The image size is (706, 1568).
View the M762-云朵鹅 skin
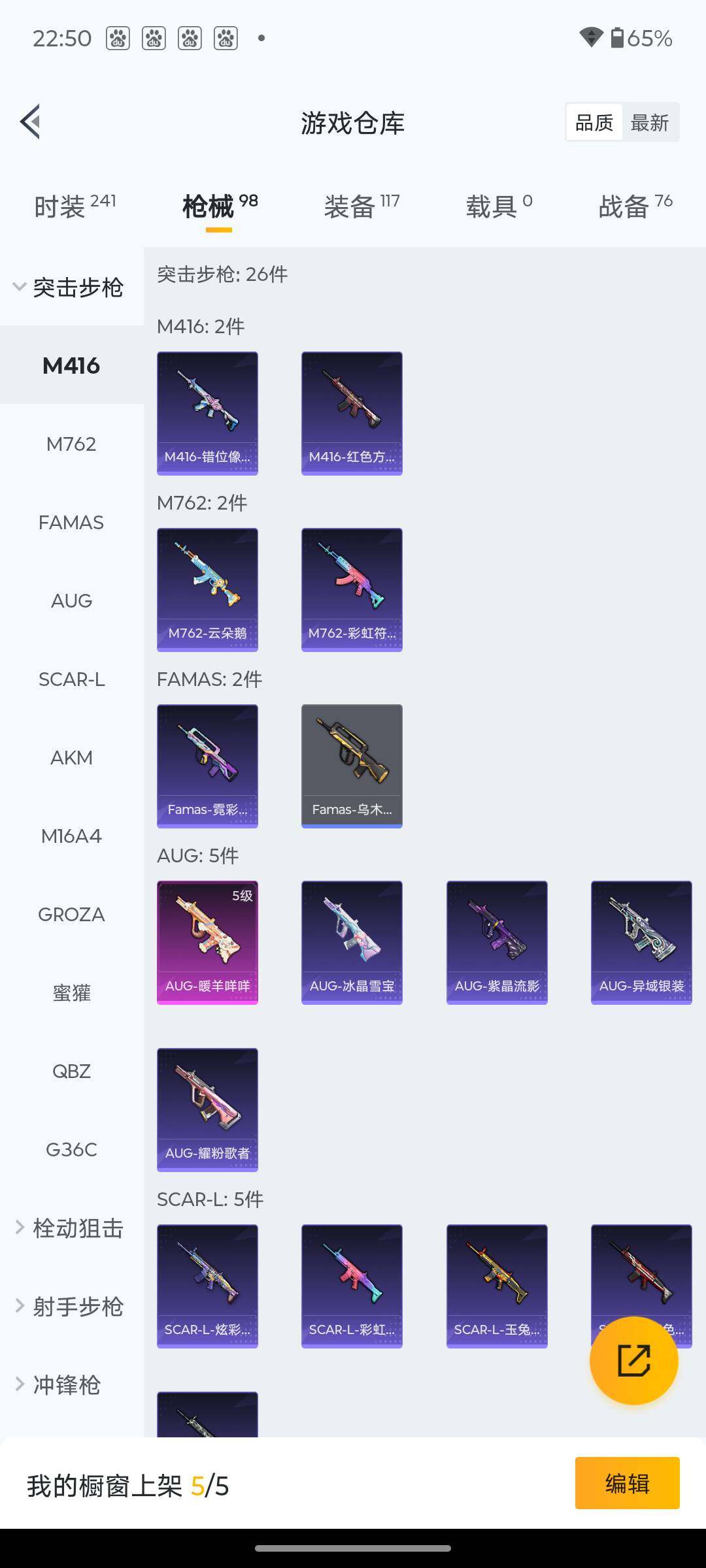click(x=207, y=589)
